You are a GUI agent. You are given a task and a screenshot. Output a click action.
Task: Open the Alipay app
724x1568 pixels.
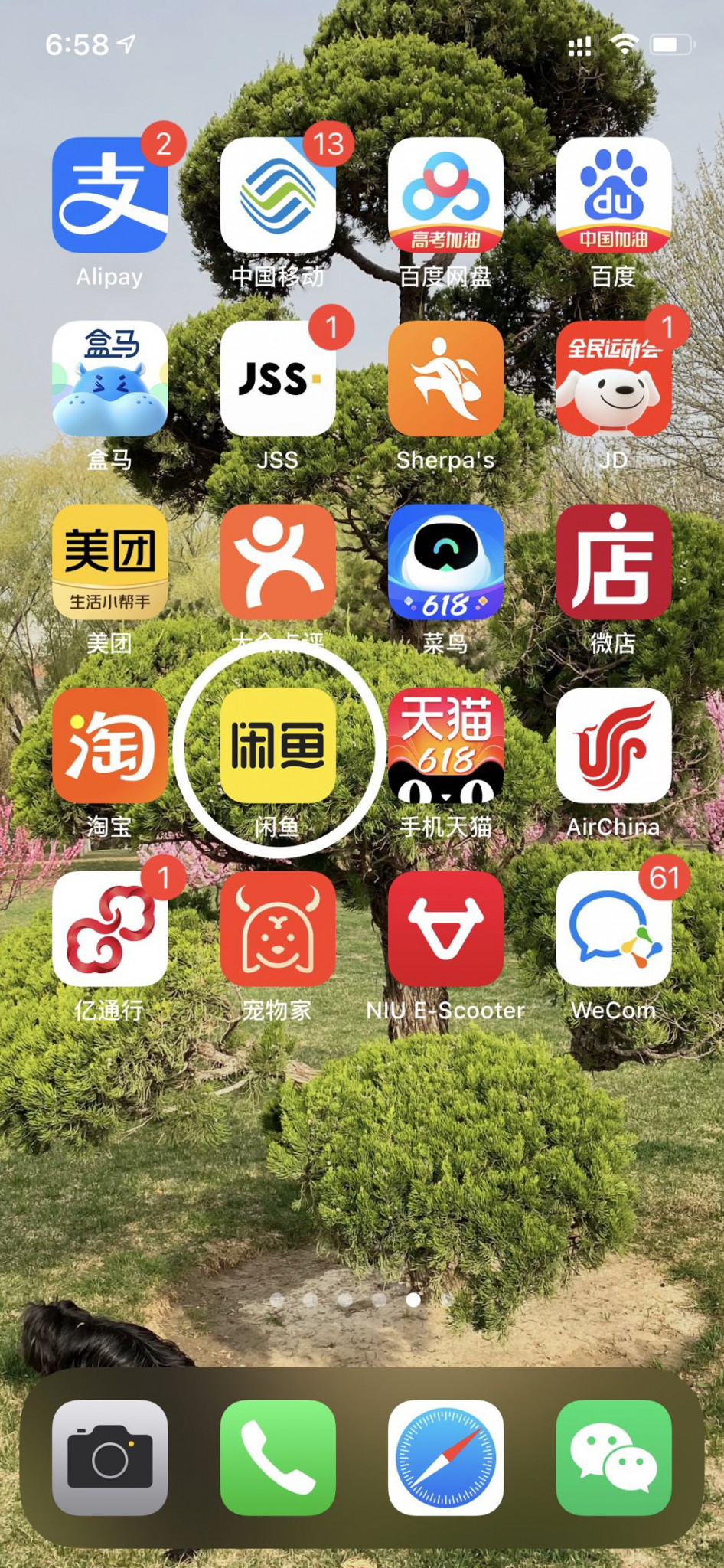tap(109, 195)
